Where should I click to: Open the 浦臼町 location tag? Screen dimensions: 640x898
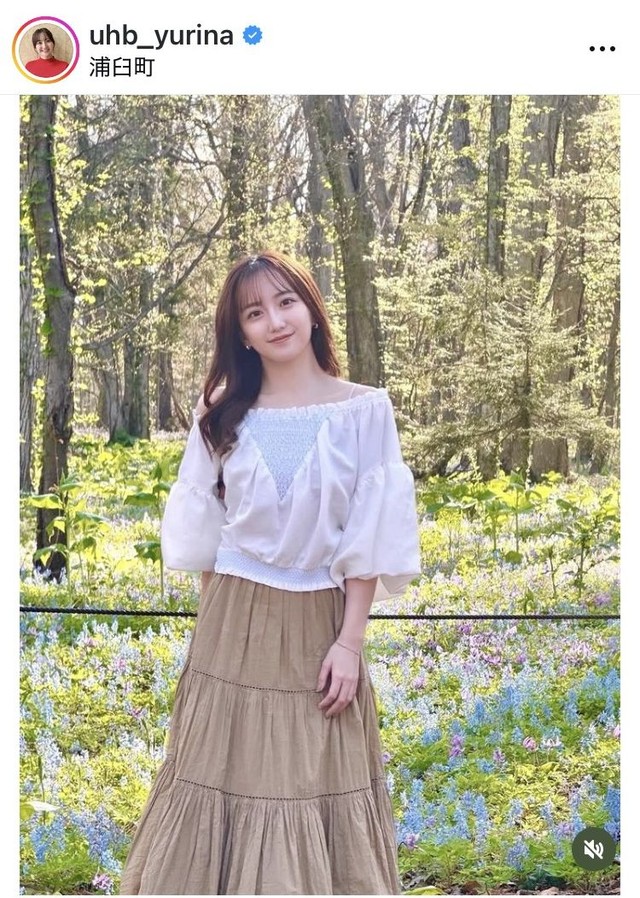(122, 68)
